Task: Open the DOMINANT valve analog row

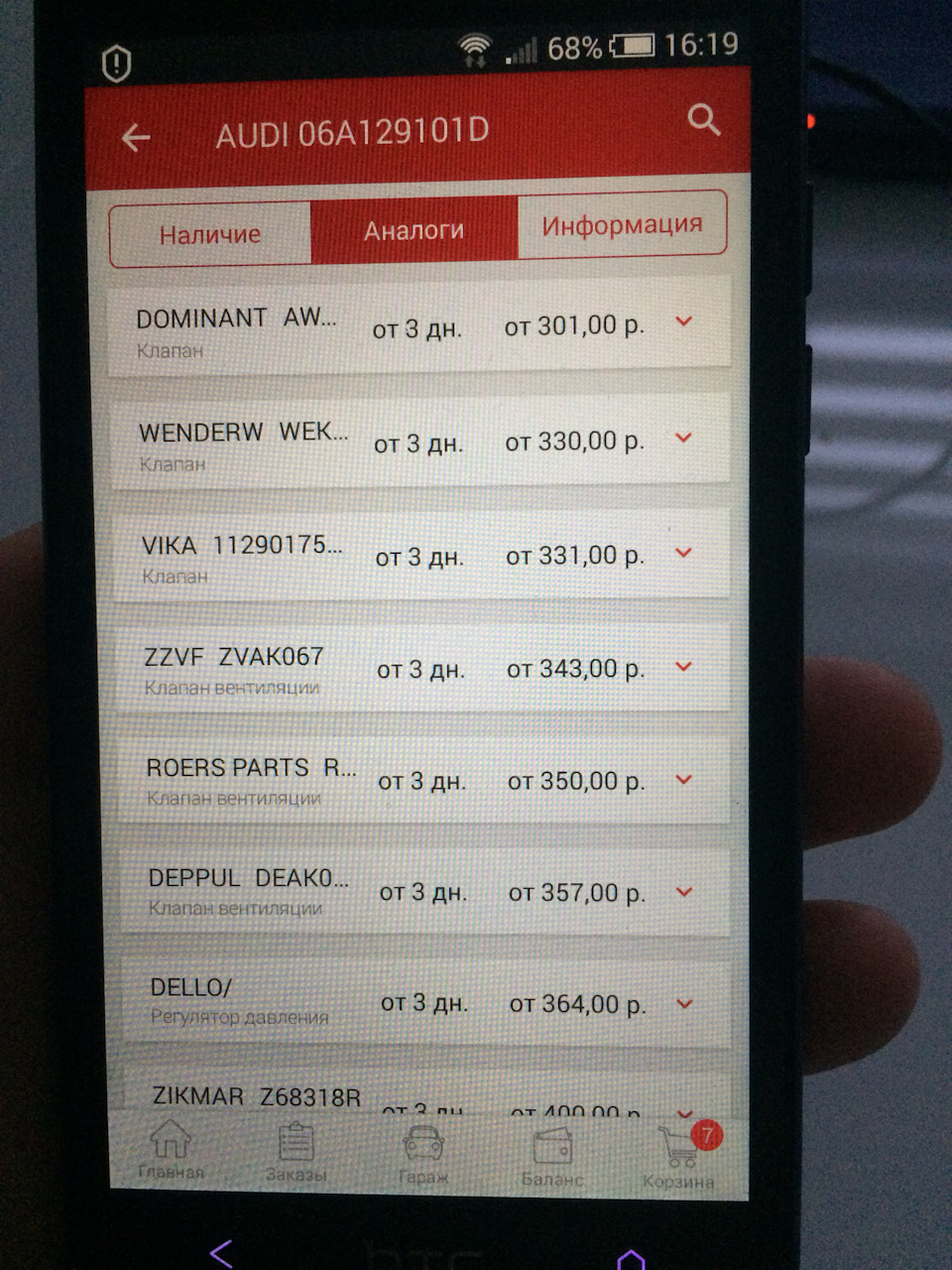Action: coord(416,328)
